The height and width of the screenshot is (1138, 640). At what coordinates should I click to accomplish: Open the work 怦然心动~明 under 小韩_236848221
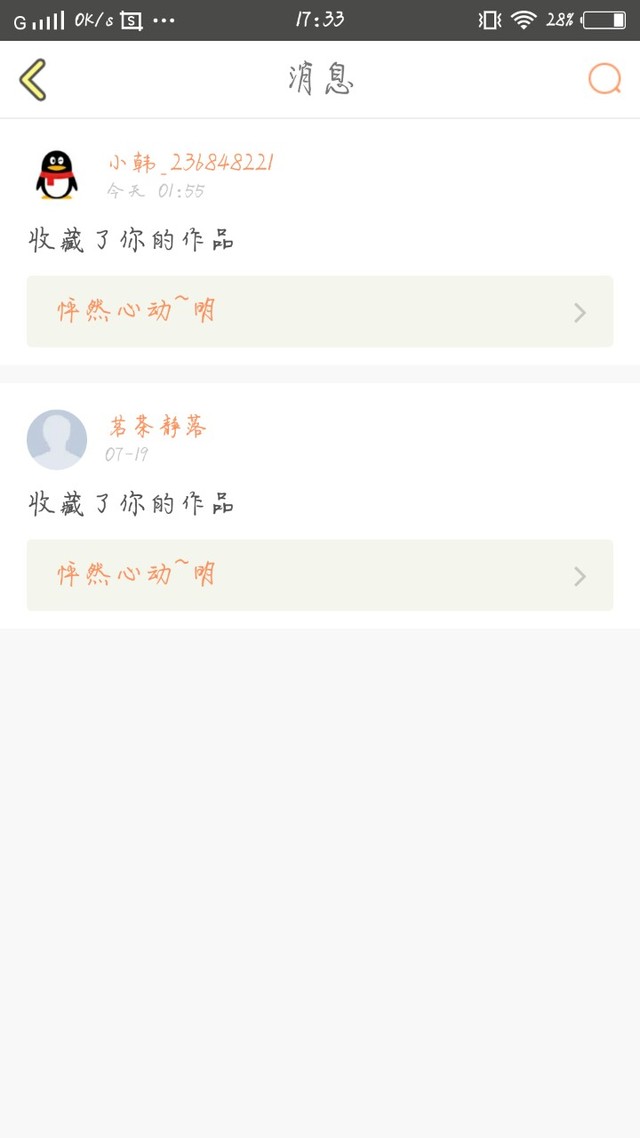point(319,312)
